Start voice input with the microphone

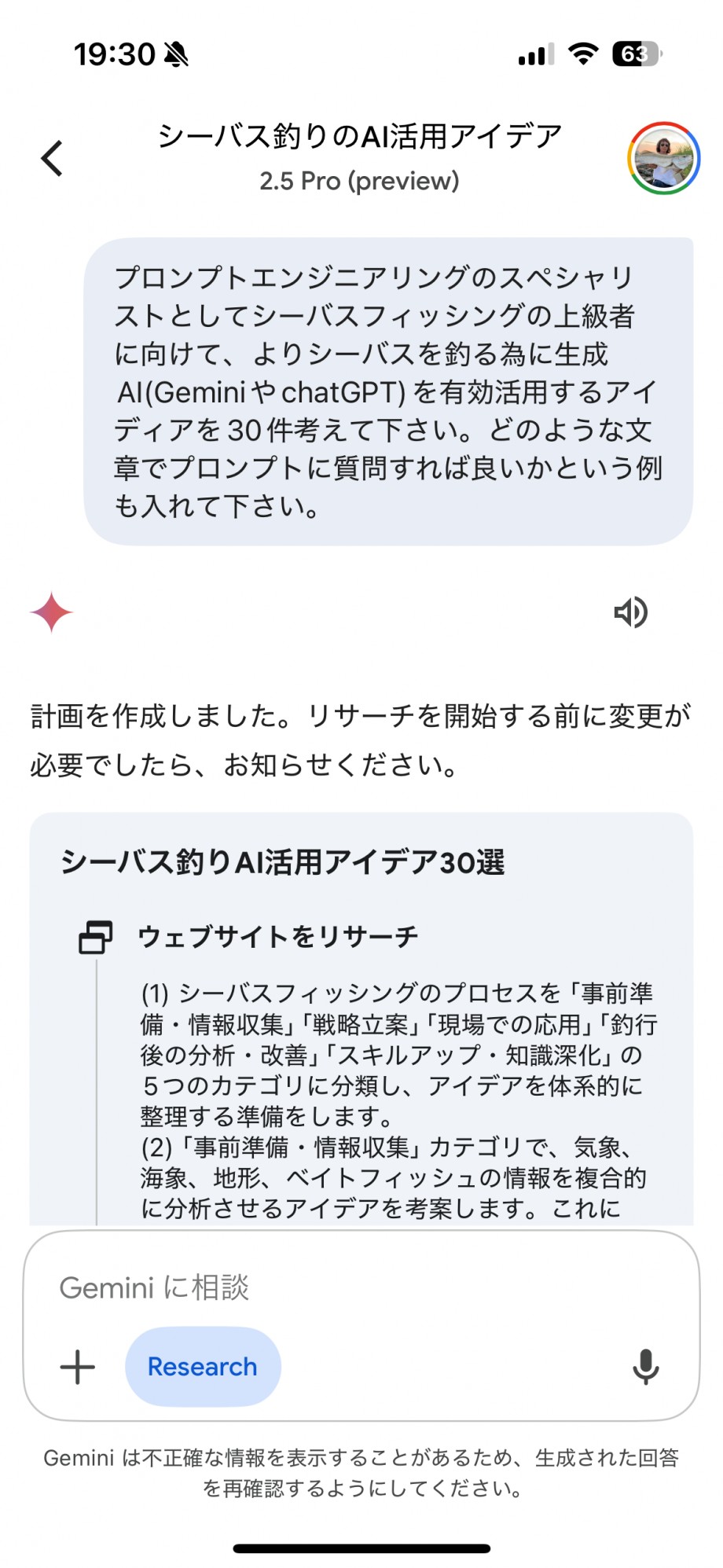(x=645, y=1367)
